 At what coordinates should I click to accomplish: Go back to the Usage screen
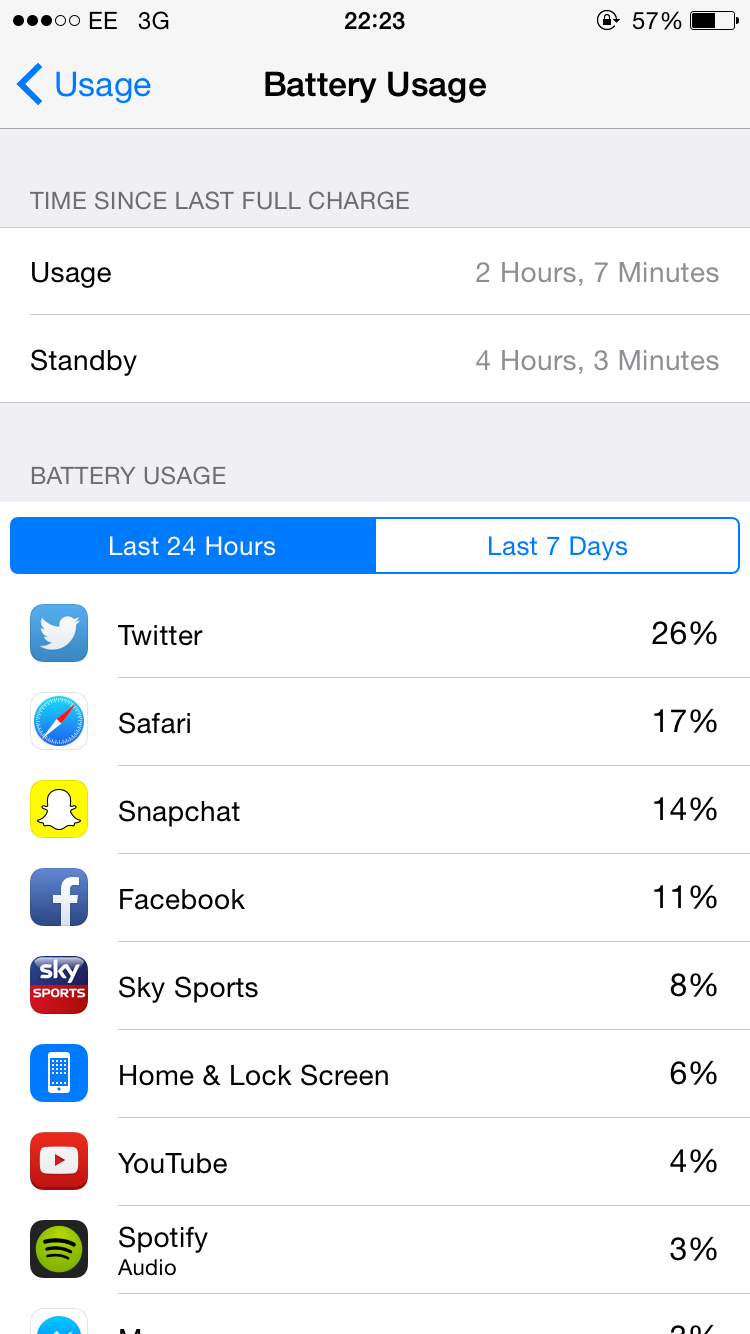(85, 85)
